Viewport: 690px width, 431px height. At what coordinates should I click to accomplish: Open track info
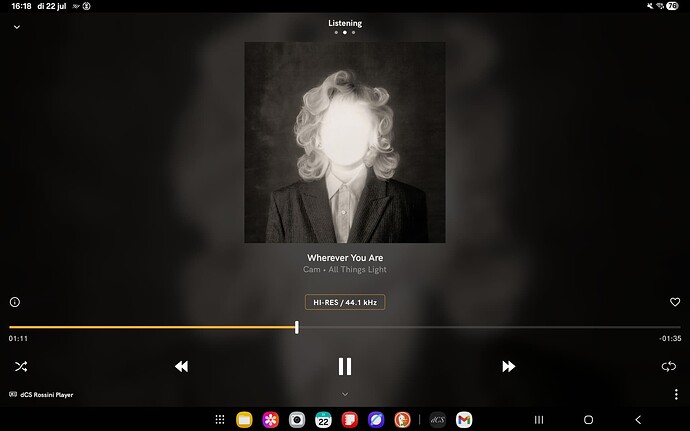(15, 302)
